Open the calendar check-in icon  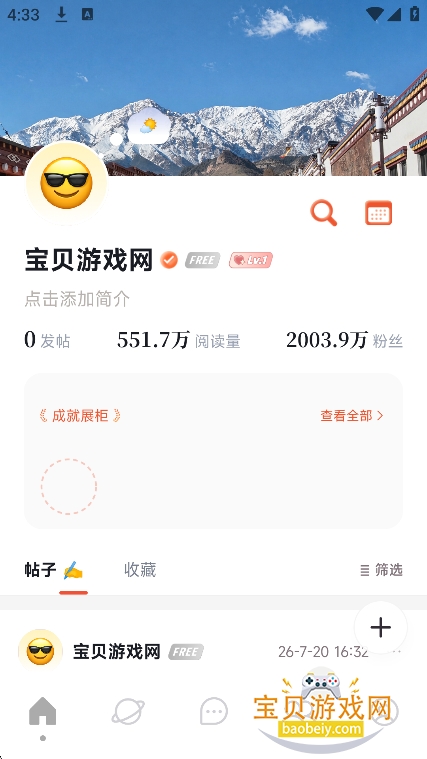378,213
